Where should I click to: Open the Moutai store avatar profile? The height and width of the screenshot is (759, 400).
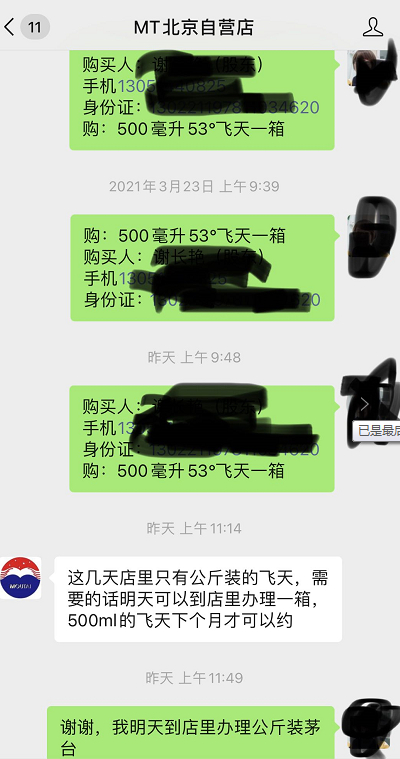click(x=20, y=577)
